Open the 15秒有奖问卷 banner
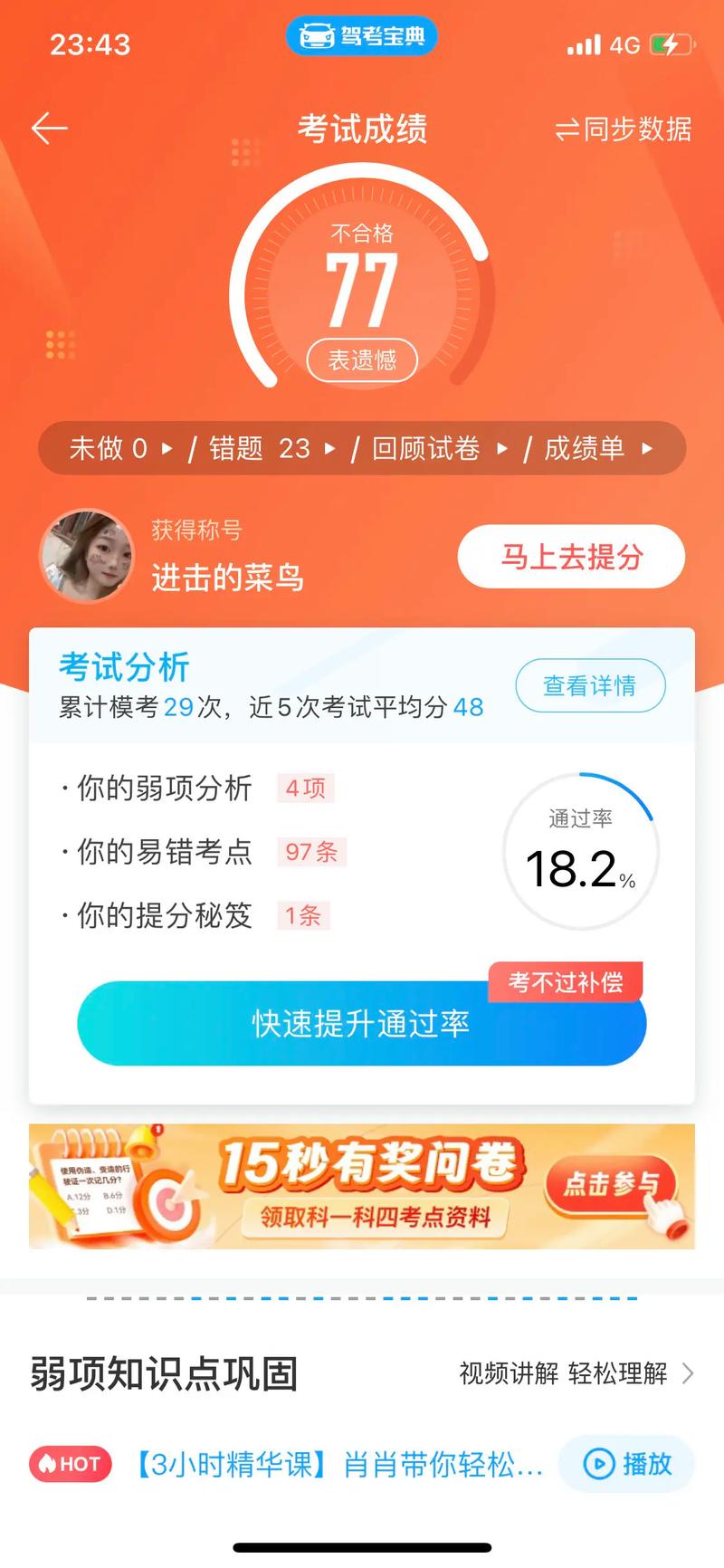The image size is (724, 1568). tap(361, 1186)
